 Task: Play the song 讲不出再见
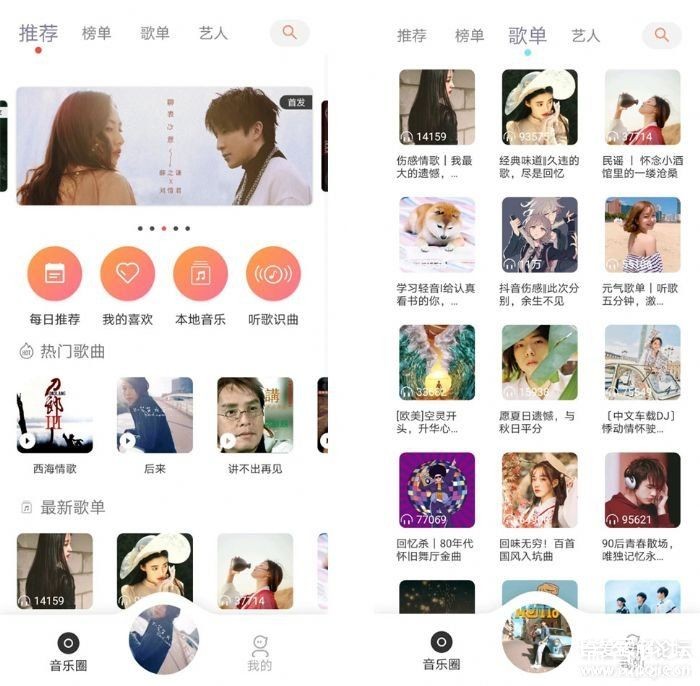[255, 415]
